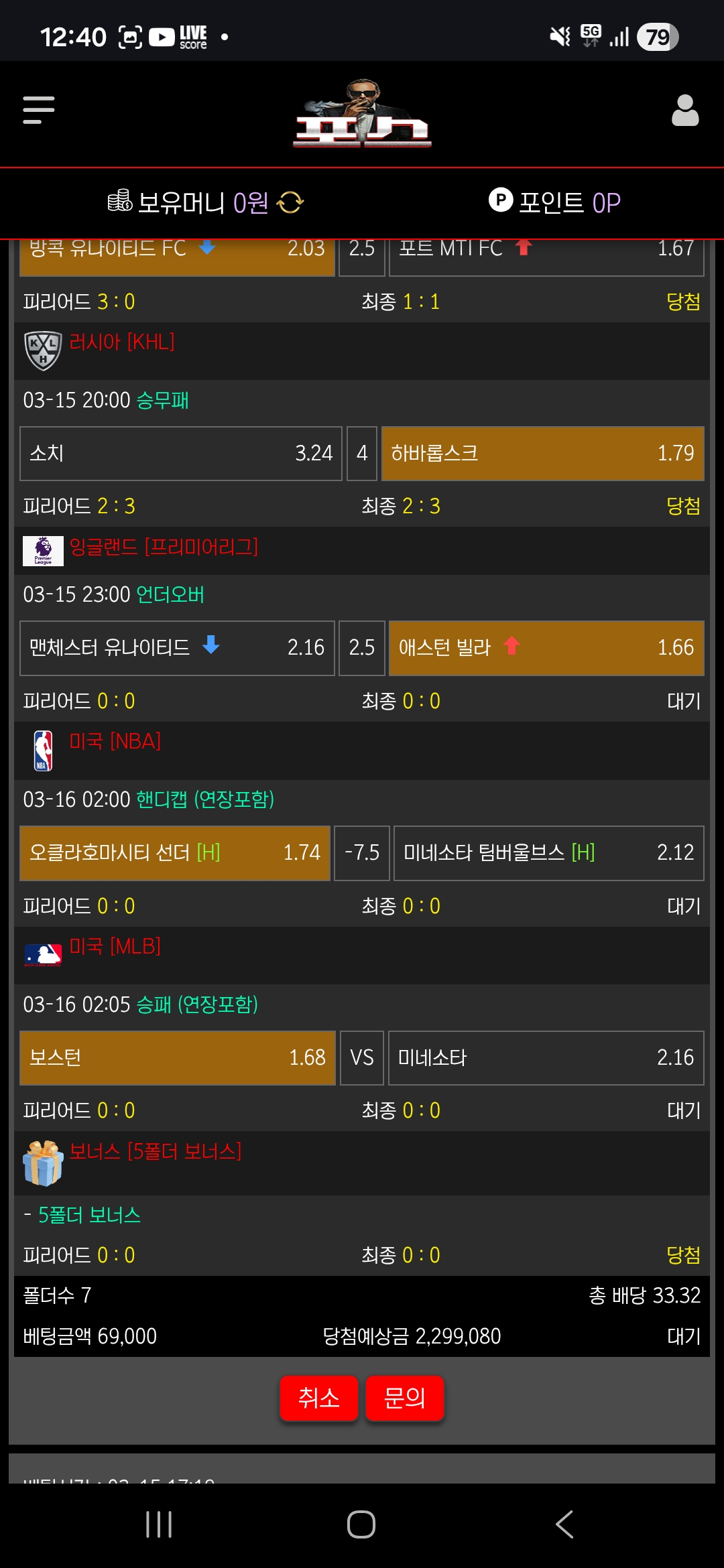Open the user profile icon
Screen dimensions: 724x1568
[685, 111]
